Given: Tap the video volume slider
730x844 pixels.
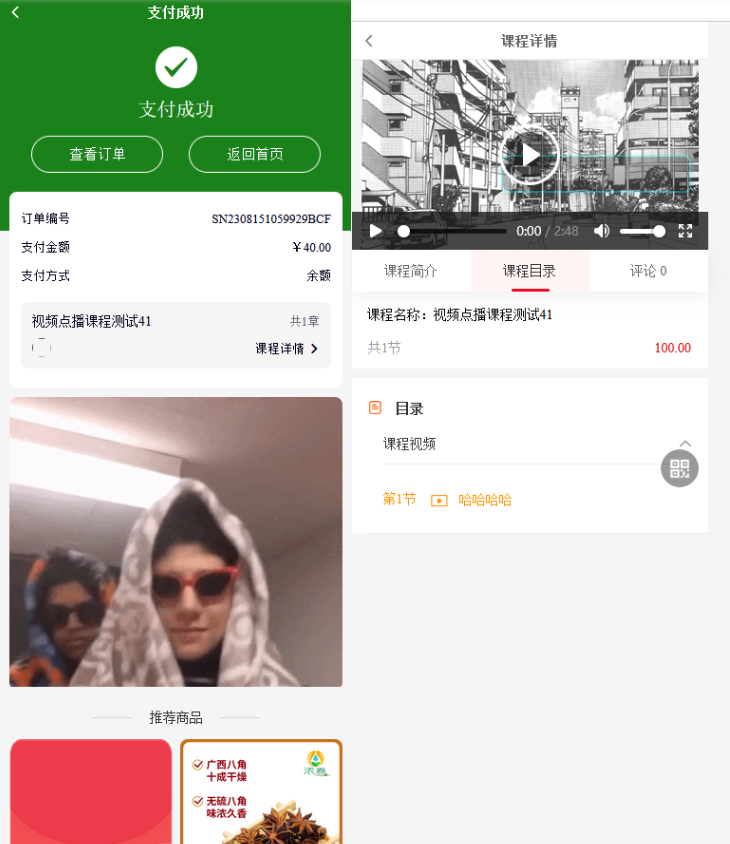Looking at the screenshot, I should tap(640, 231).
